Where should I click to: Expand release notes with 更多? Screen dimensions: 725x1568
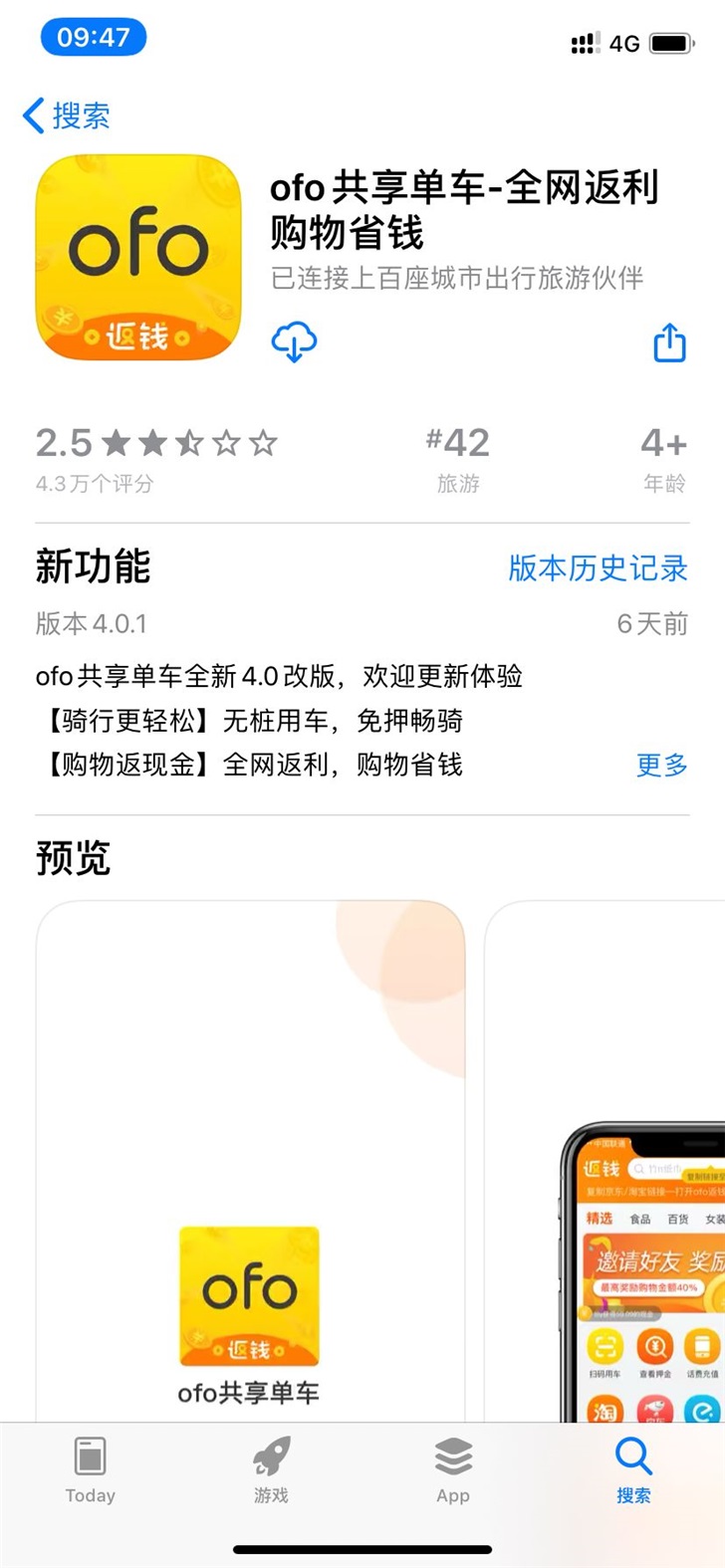661,765
